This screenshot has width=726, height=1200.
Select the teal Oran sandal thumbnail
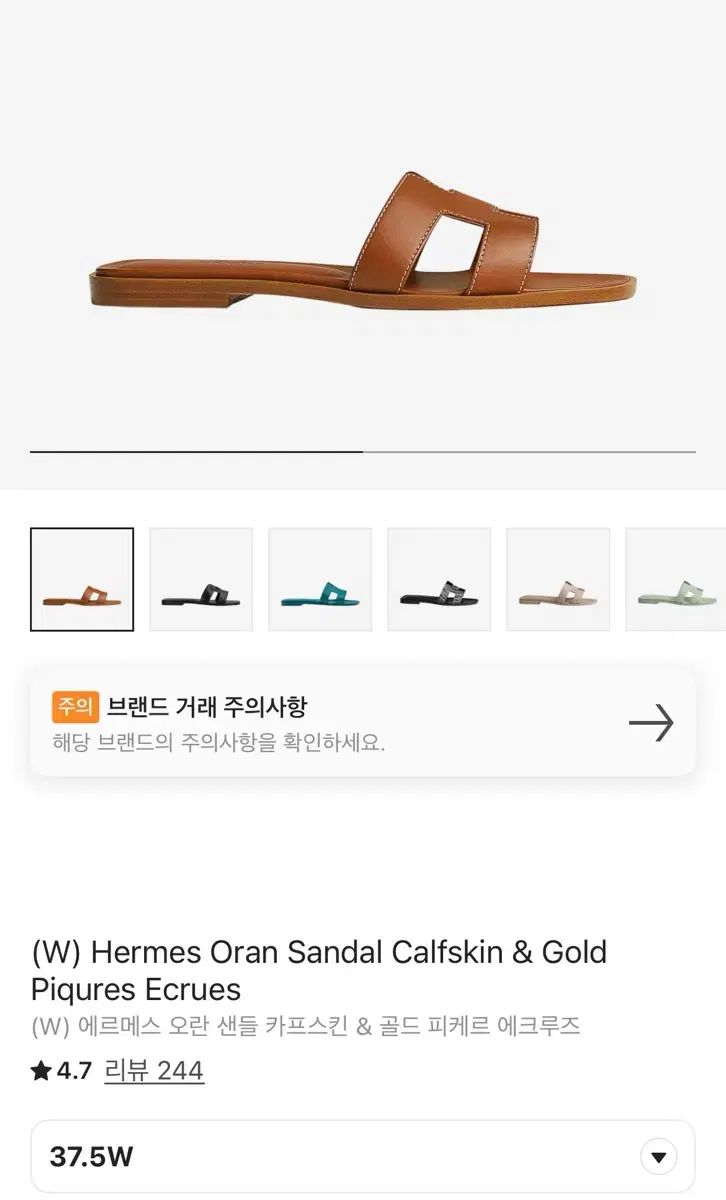tap(320, 579)
